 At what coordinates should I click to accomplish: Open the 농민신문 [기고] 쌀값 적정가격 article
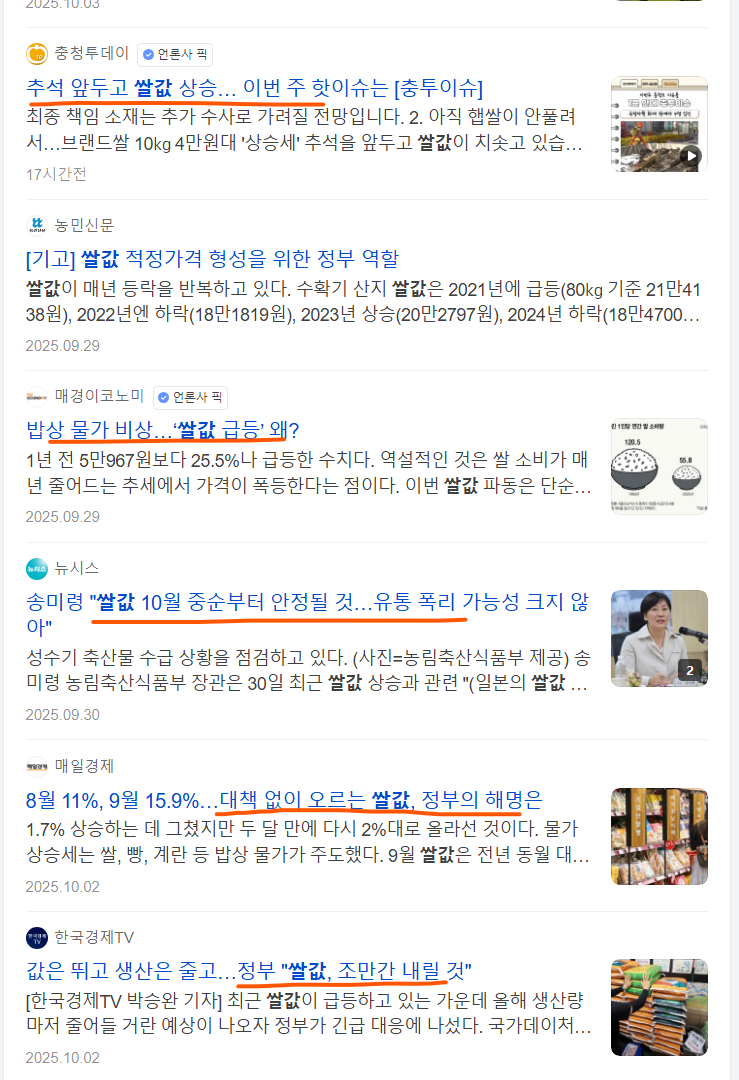(212, 259)
